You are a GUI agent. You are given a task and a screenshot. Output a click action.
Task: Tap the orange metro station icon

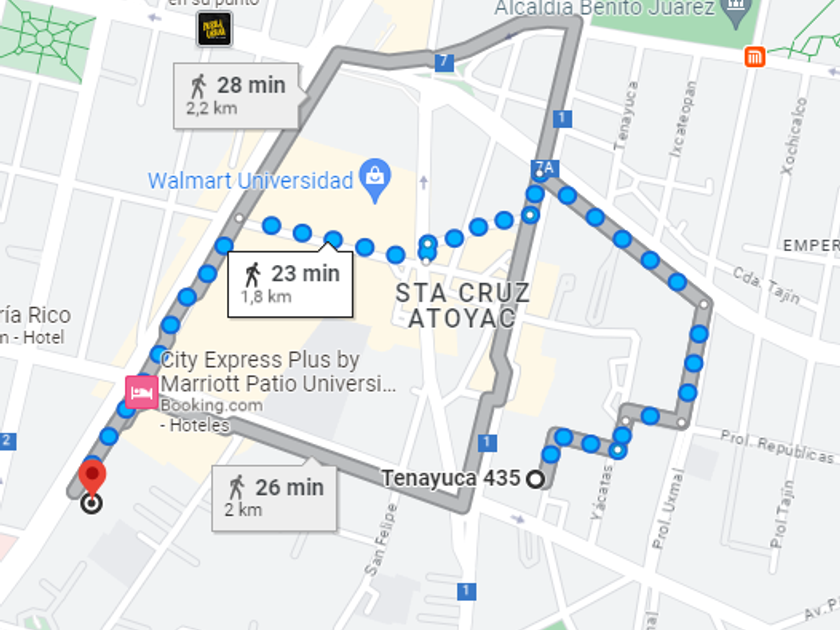[755, 57]
